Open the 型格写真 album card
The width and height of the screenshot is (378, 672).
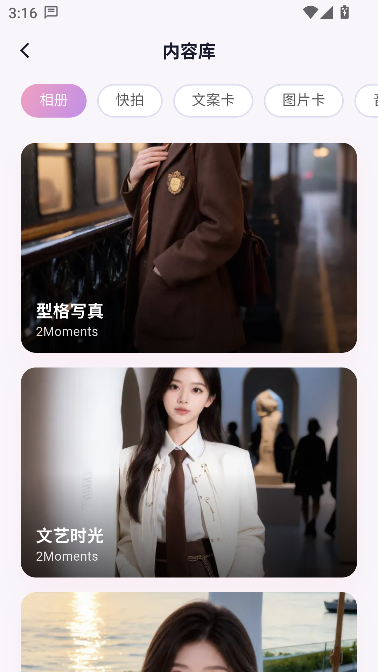coord(189,248)
